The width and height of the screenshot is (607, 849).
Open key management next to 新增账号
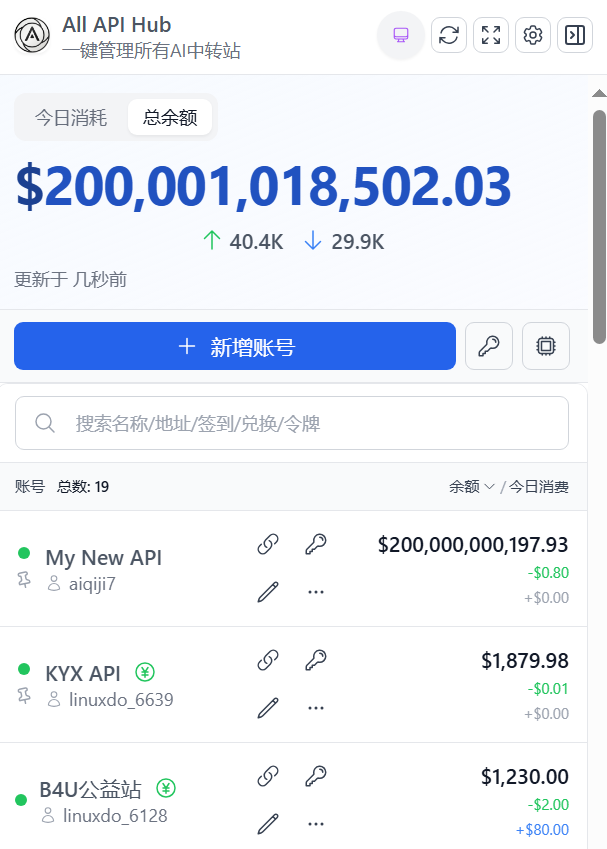pos(489,346)
